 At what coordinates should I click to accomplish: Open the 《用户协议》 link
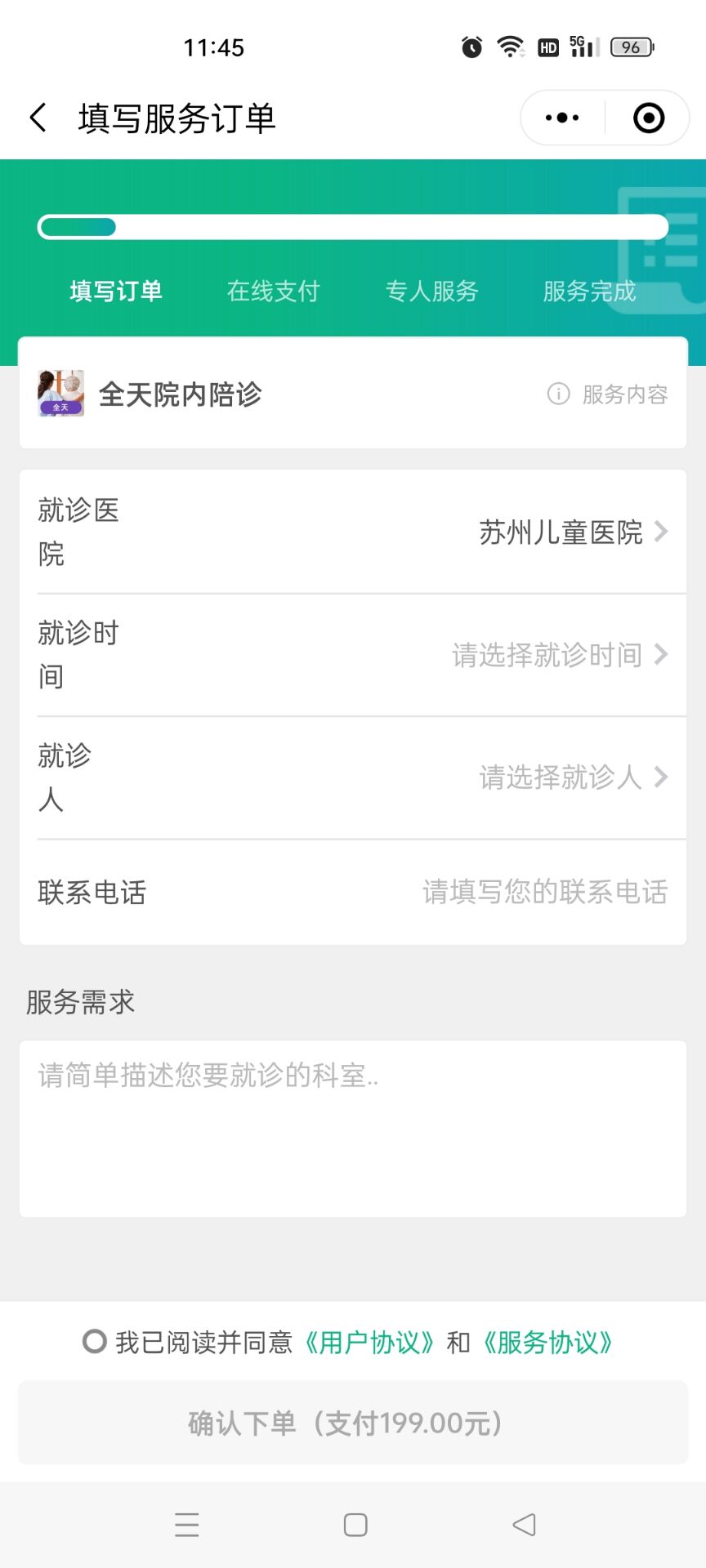tap(369, 1343)
